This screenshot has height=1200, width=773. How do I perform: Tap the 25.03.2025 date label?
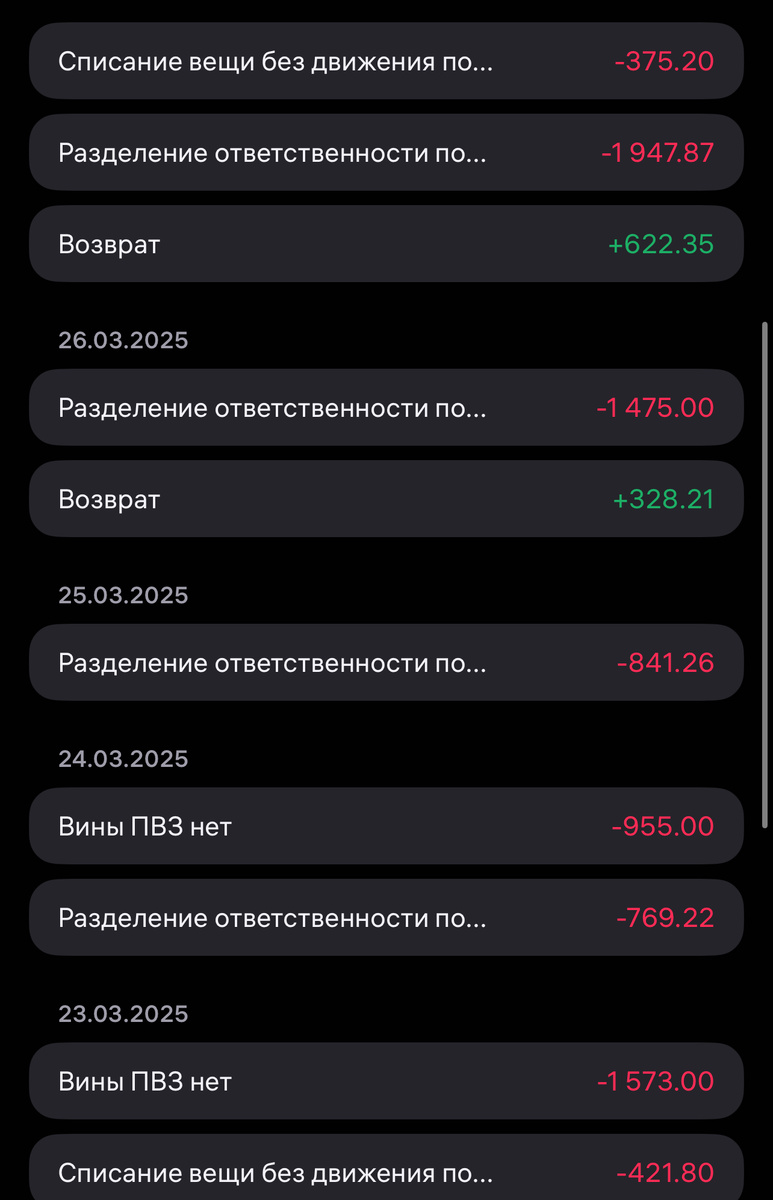(x=123, y=594)
